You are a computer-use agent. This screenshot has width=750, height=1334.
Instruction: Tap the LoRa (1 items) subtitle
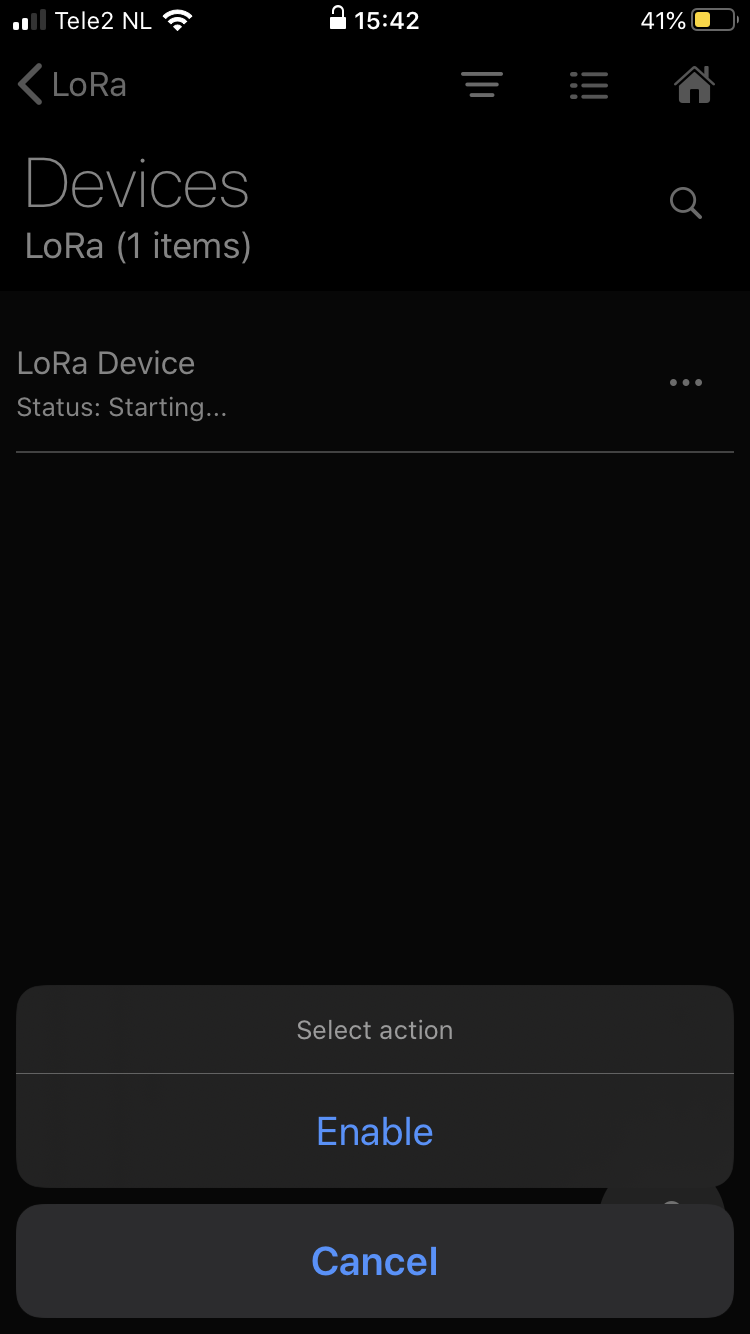[x=138, y=246]
